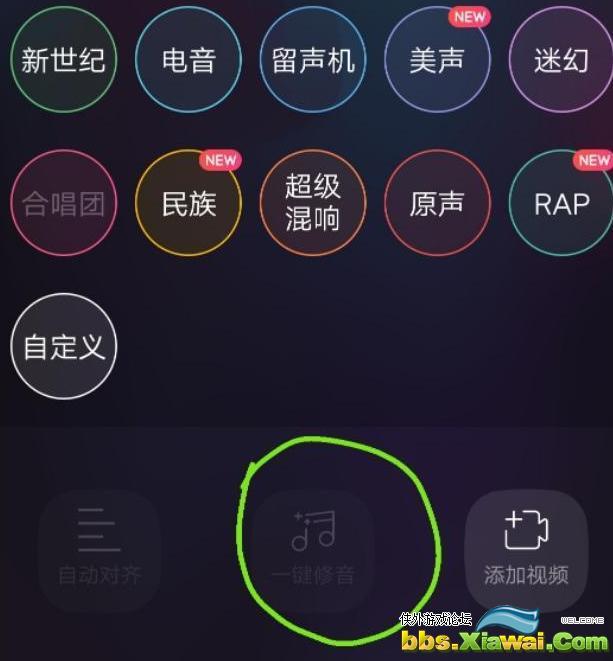Viewport: 613px width, 661px height.
Task: Select the 合唱团 effect
Action: coord(63,204)
